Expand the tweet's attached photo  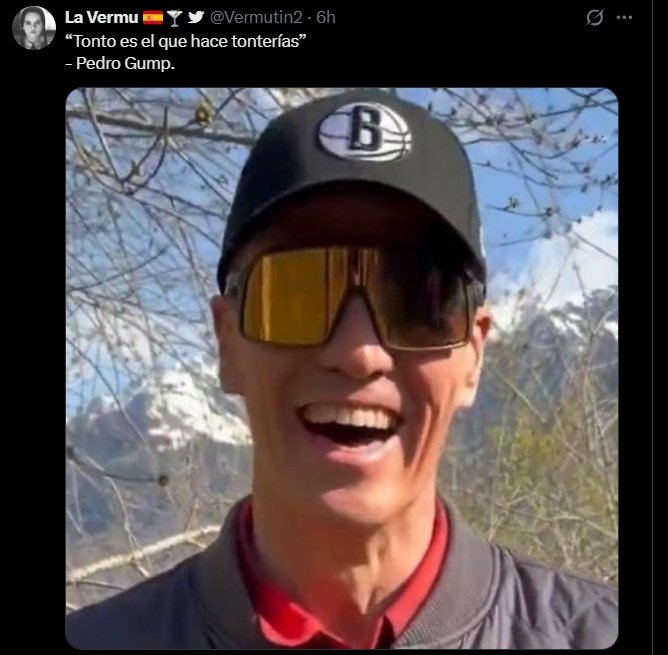tap(342, 368)
